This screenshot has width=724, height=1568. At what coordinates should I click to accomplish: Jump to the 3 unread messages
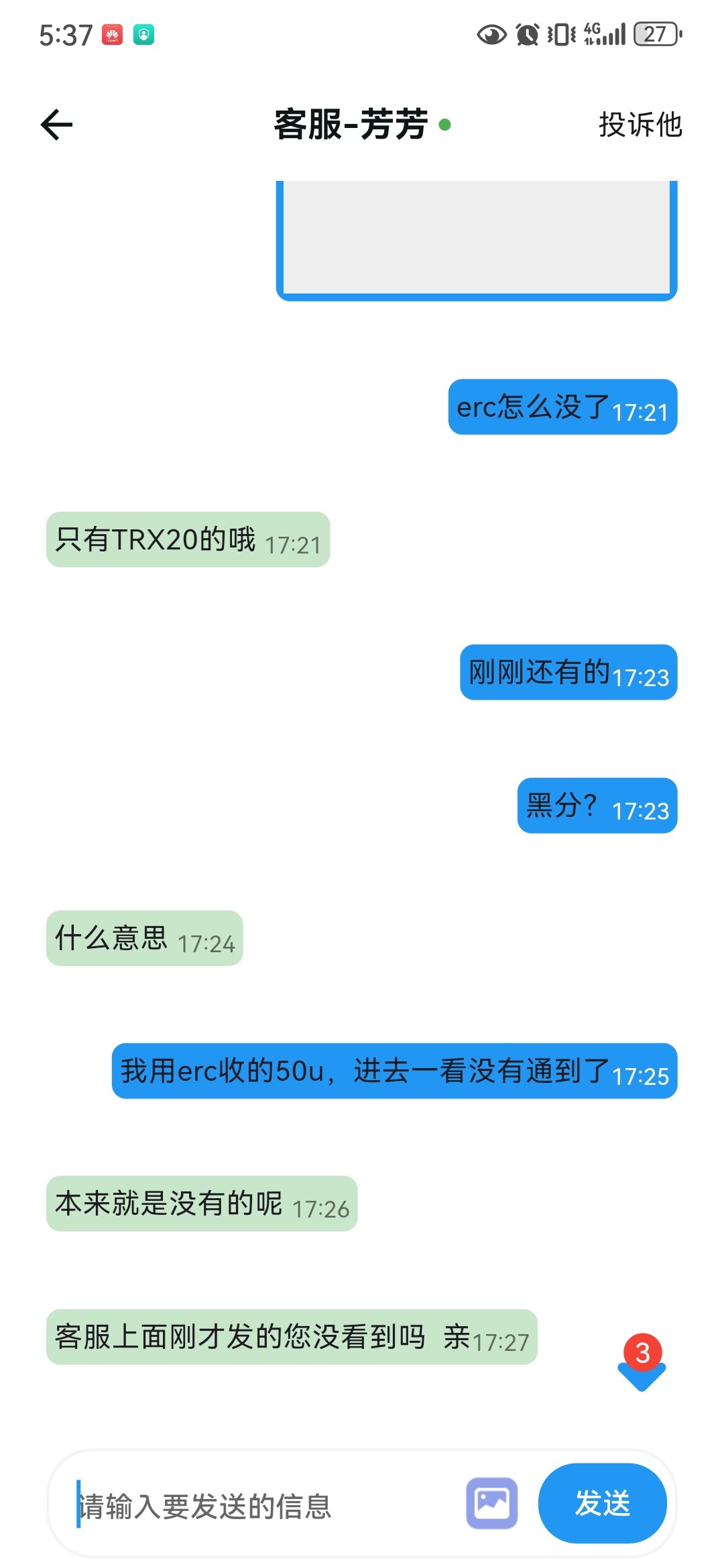[x=642, y=1364]
